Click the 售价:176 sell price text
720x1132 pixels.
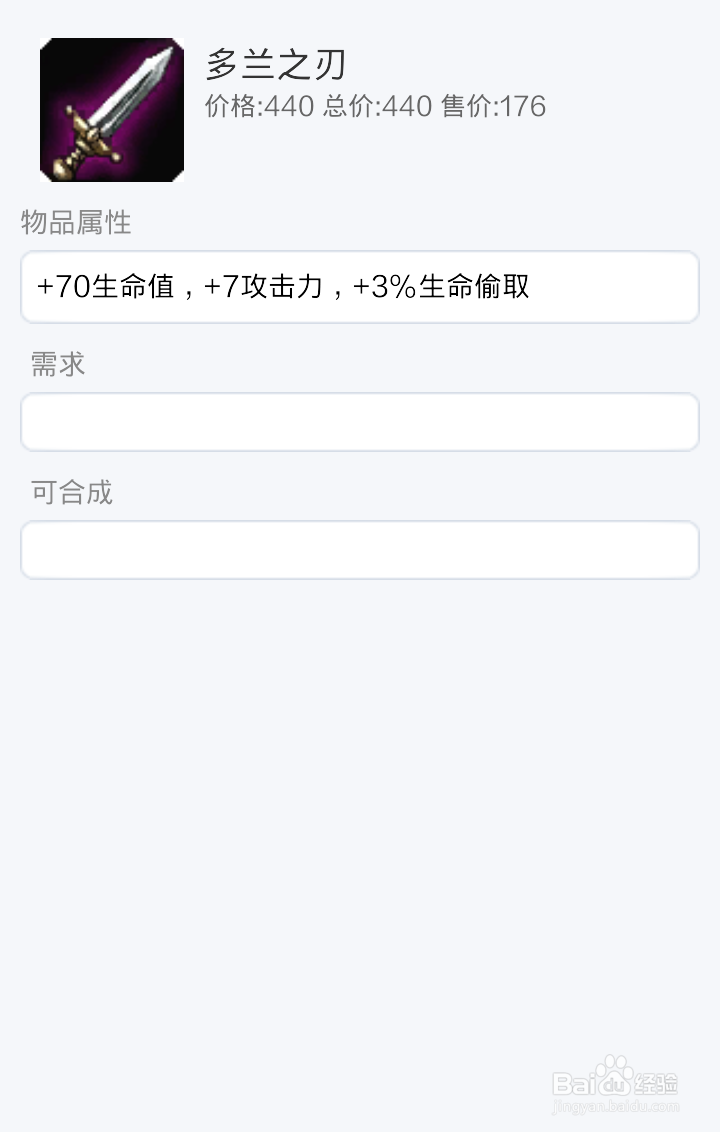(x=496, y=106)
